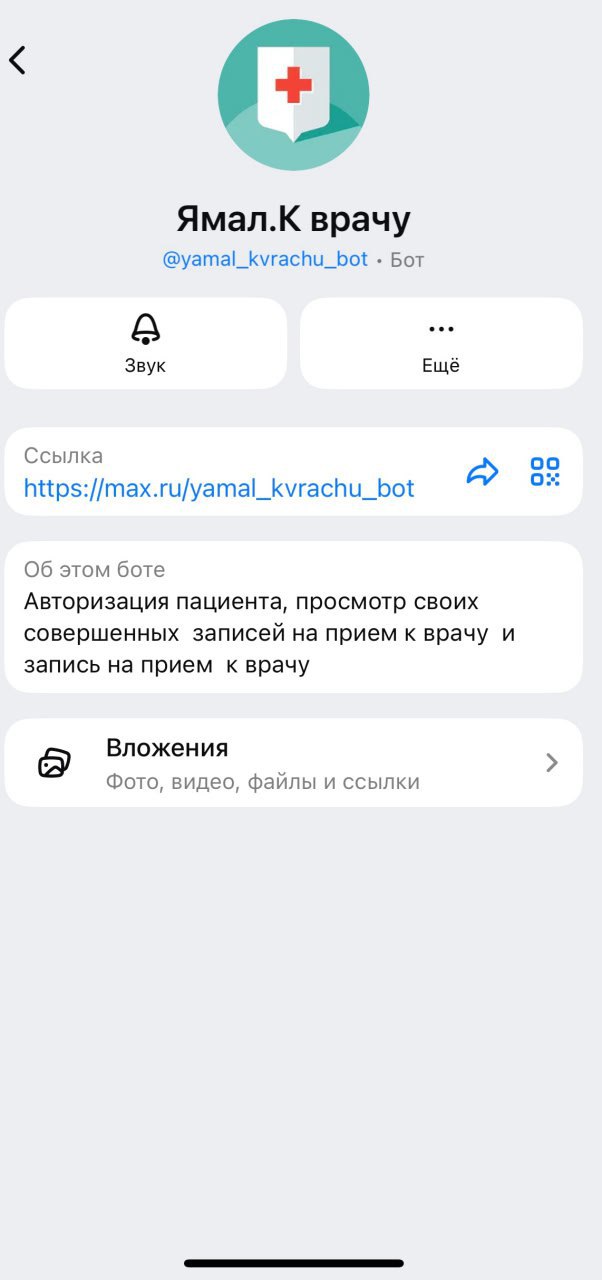View the bot's avatar picture
The height and width of the screenshot is (1280, 602).
click(293, 95)
